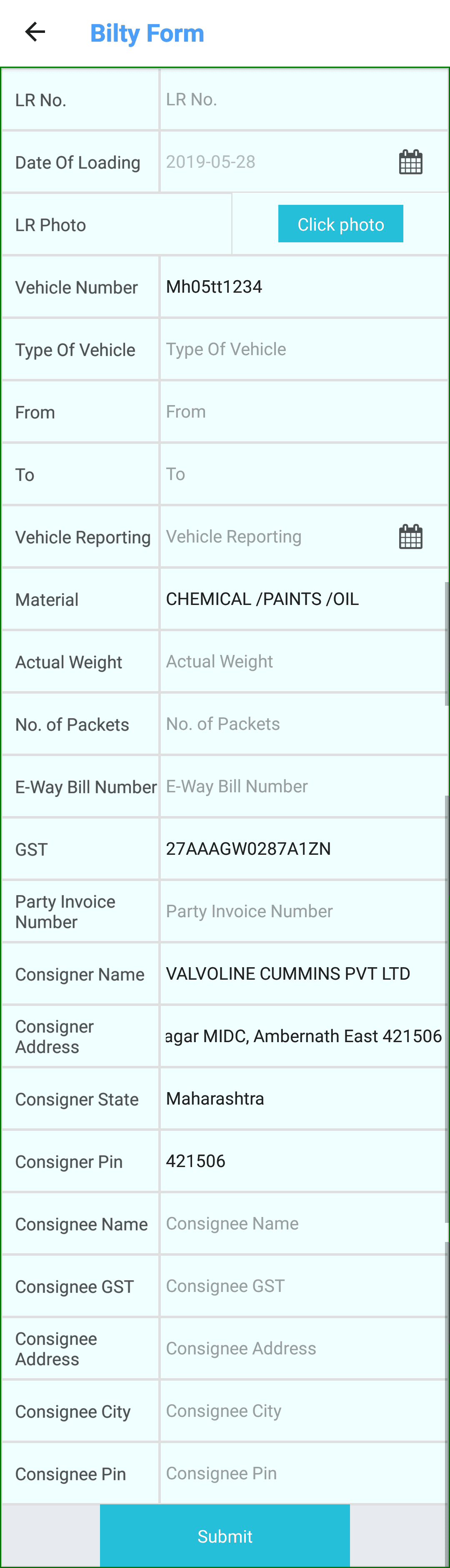
Task: Open the Vehicle Reporting calendar icon
Action: 410,537
